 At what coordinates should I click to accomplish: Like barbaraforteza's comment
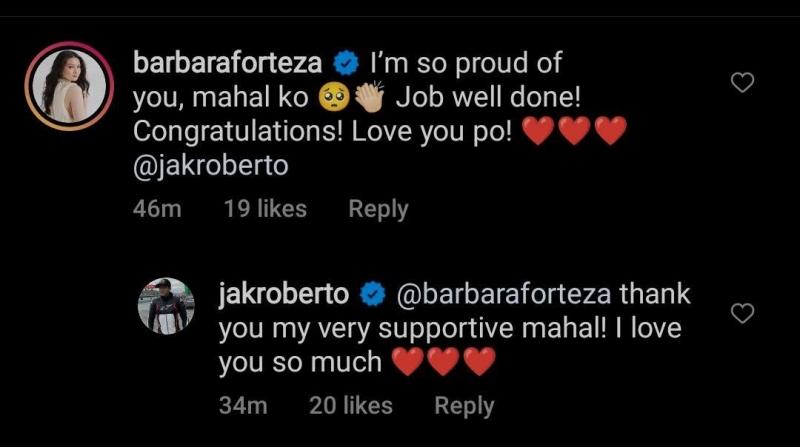[x=742, y=83]
